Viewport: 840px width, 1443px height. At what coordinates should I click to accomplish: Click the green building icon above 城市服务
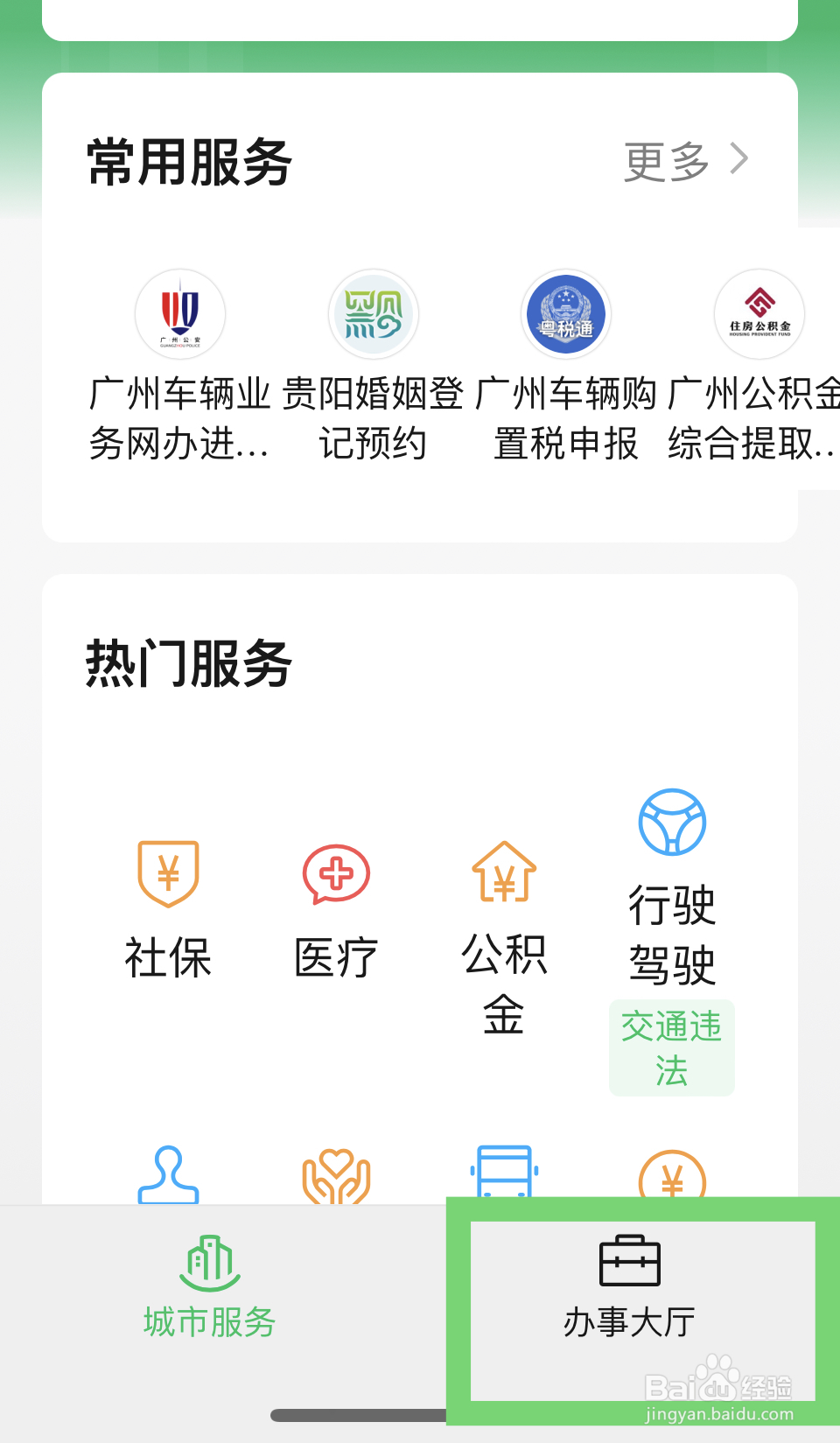point(208,1260)
